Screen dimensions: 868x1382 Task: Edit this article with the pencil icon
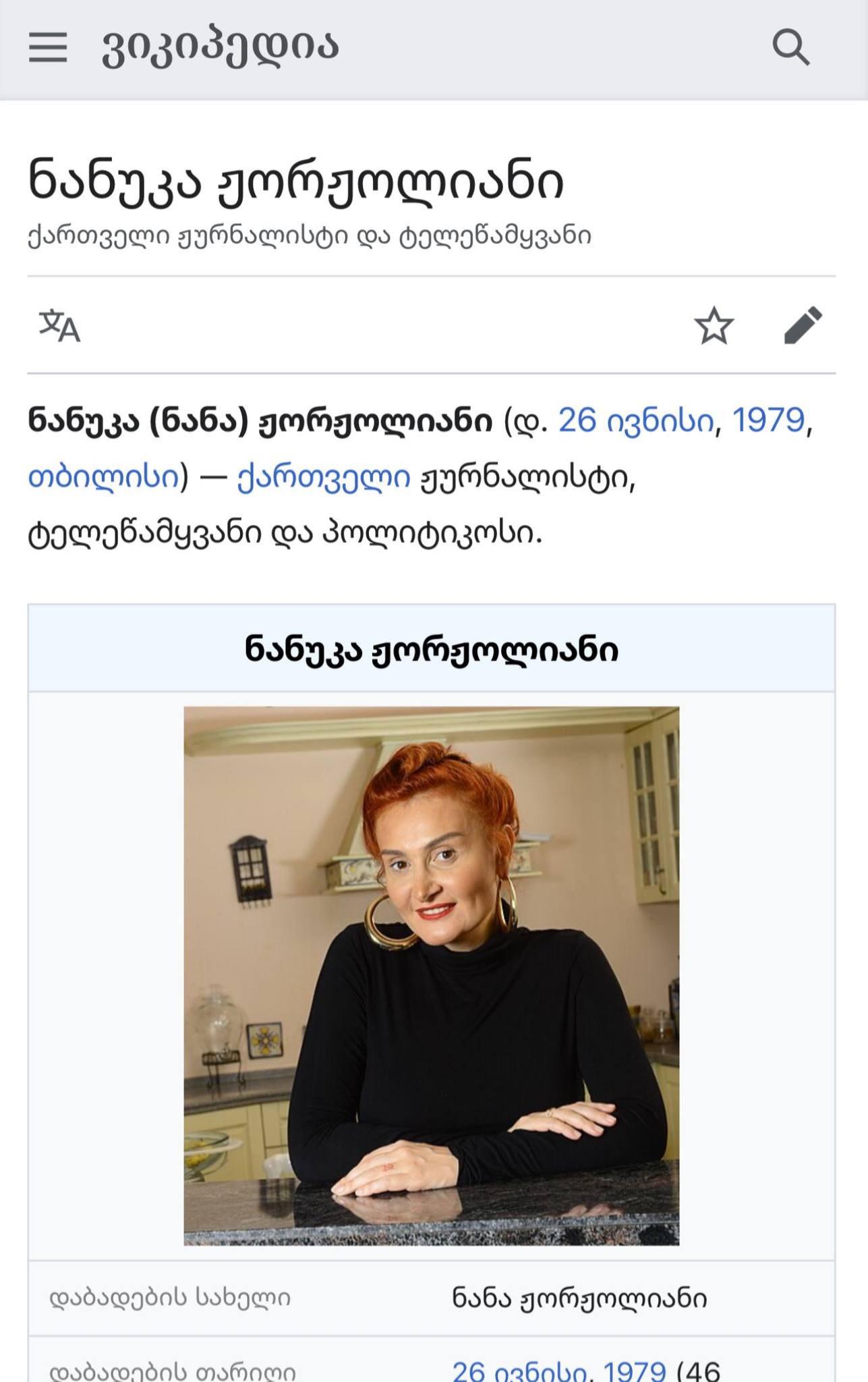[803, 326]
